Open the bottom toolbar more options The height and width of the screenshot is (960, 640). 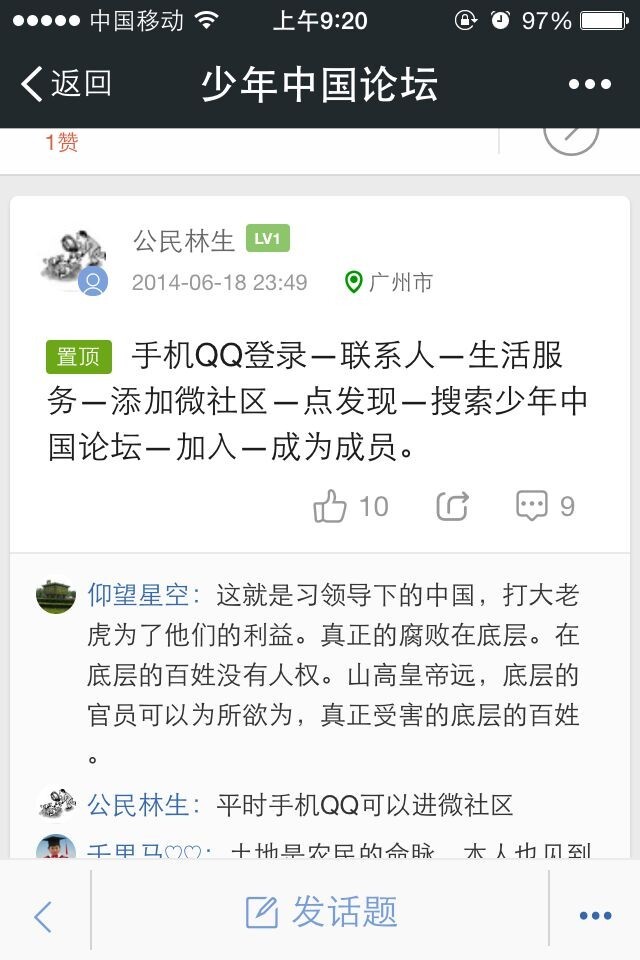(x=595, y=915)
